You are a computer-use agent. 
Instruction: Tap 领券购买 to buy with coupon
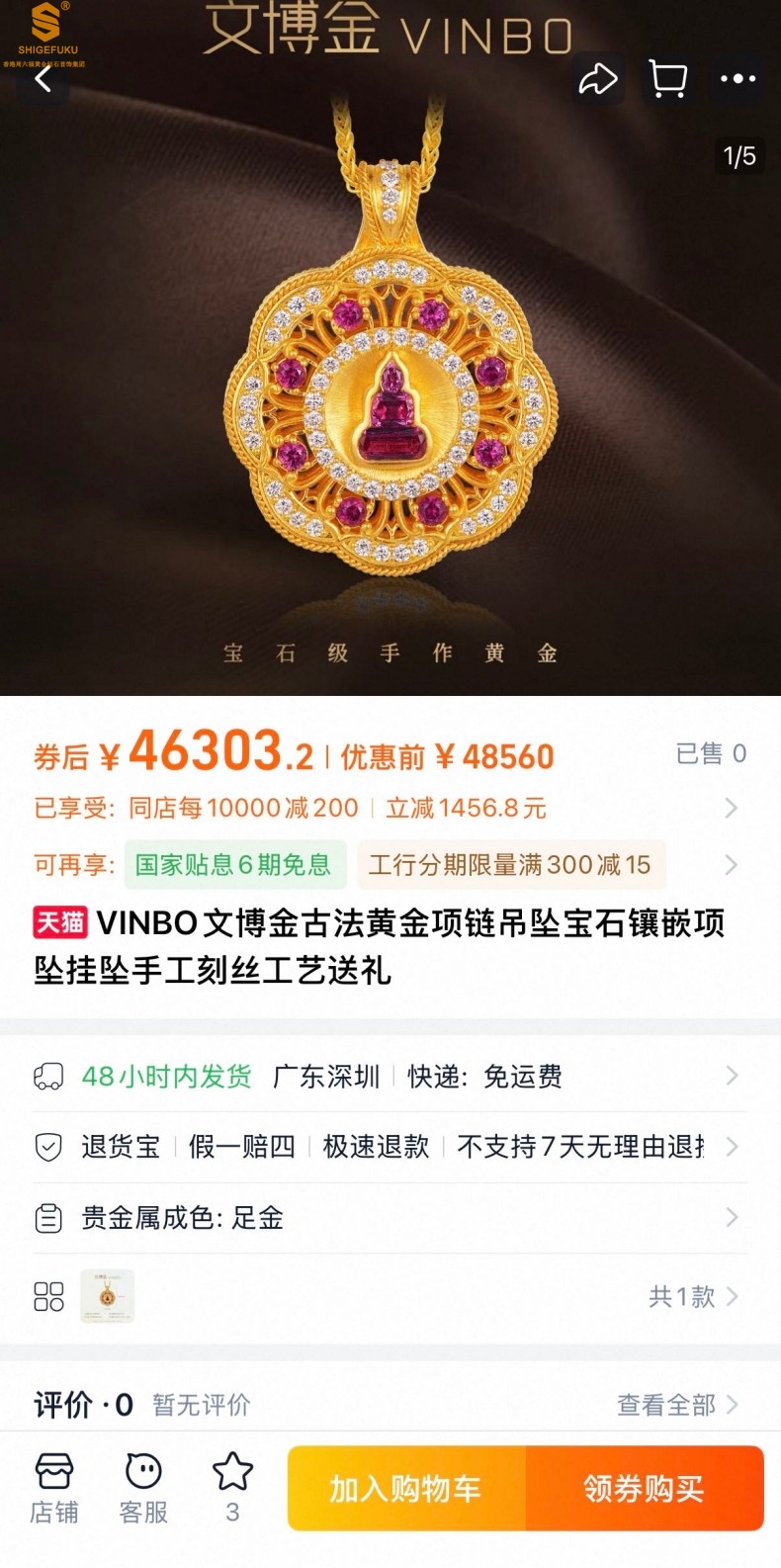pos(644,1489)
